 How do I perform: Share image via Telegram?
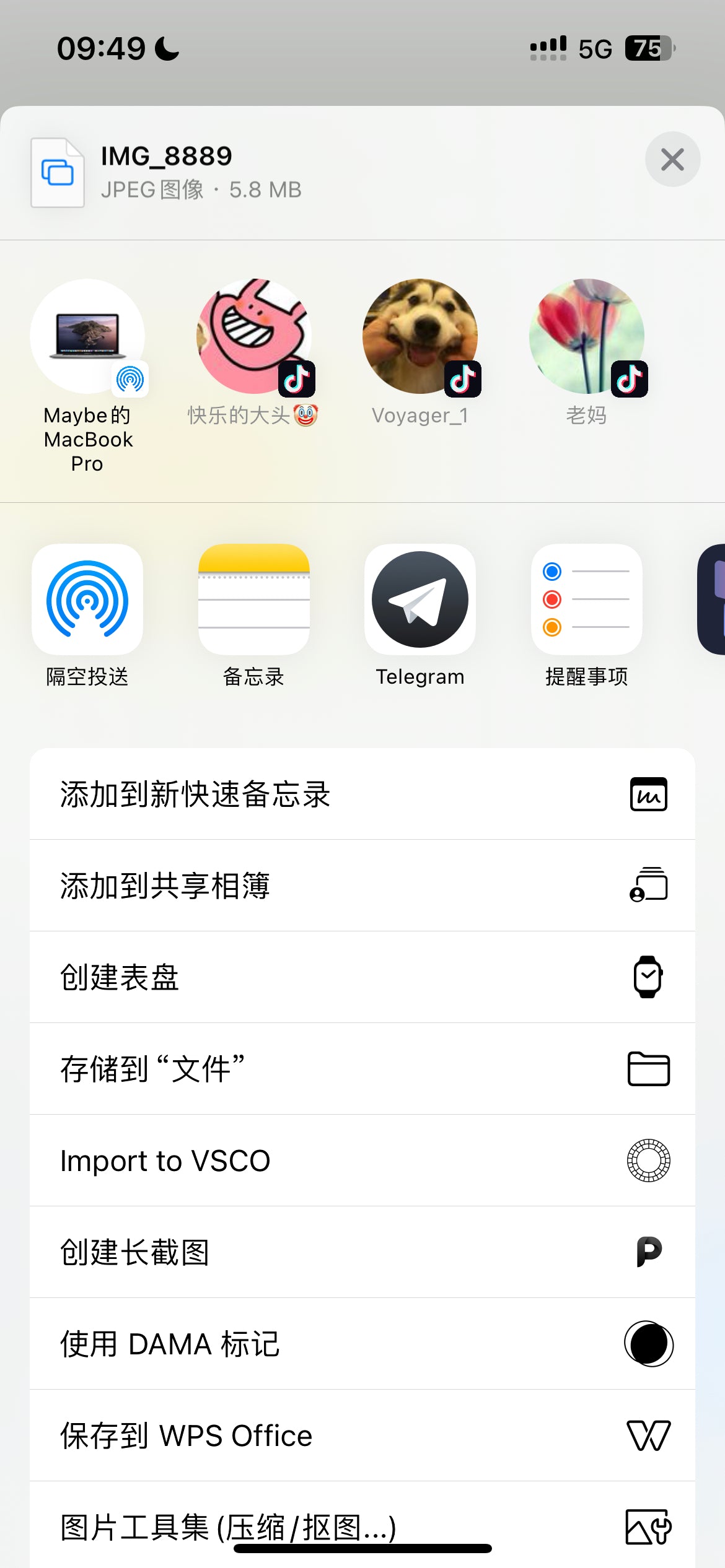point(420,599)
